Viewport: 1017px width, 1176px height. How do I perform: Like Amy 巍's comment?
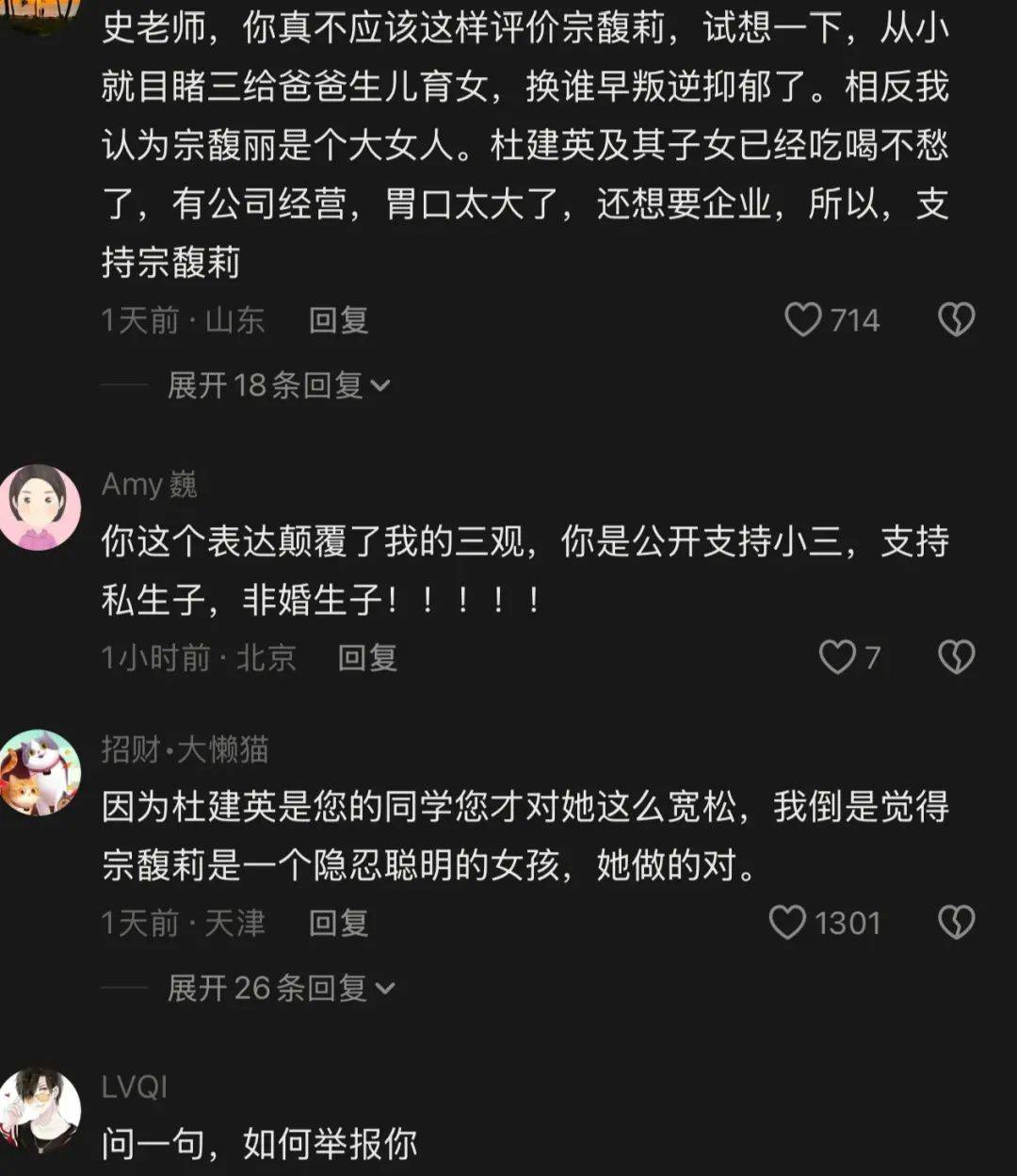coord(837,656)
